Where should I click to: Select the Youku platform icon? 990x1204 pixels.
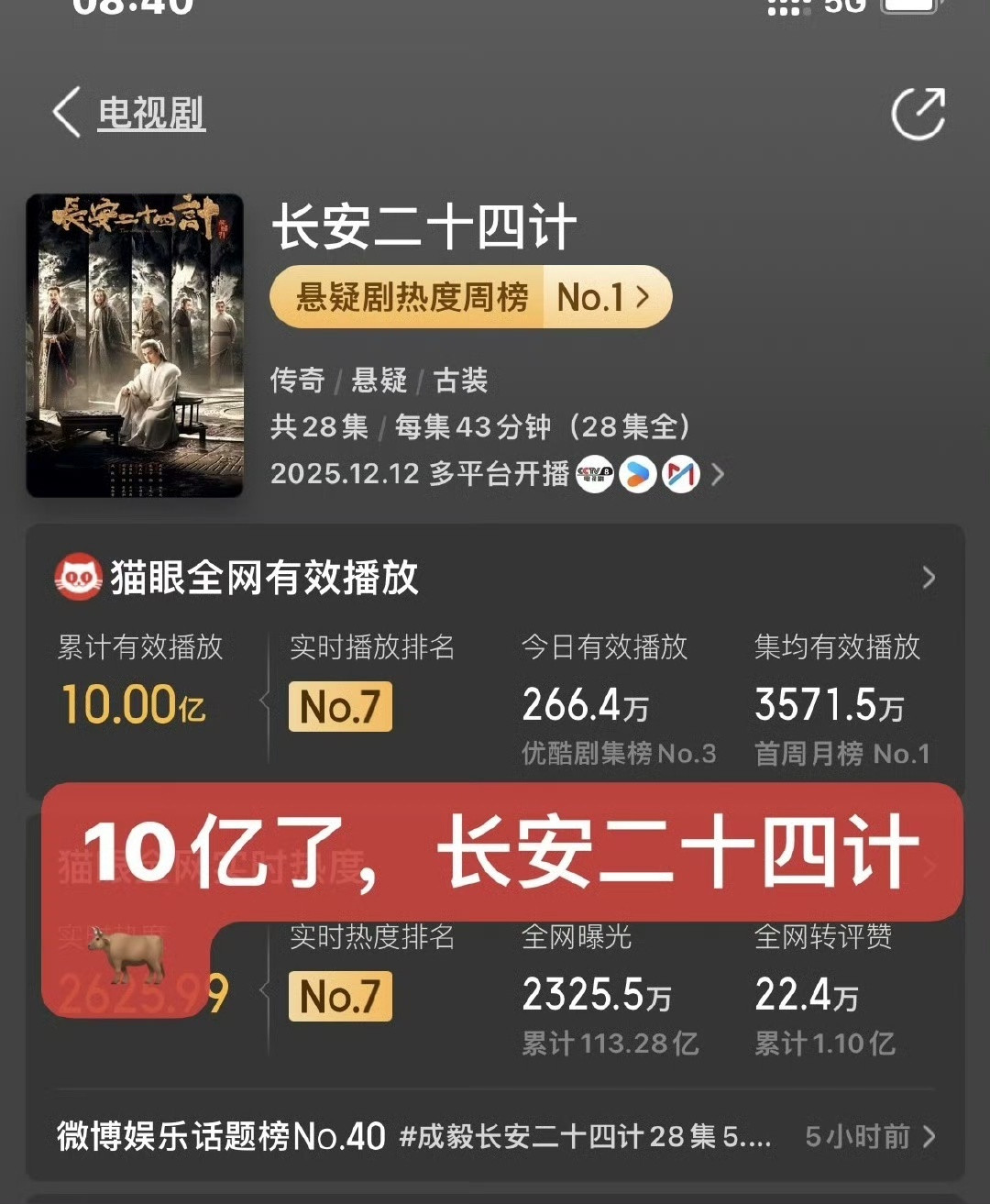click(x=638, y=475)
